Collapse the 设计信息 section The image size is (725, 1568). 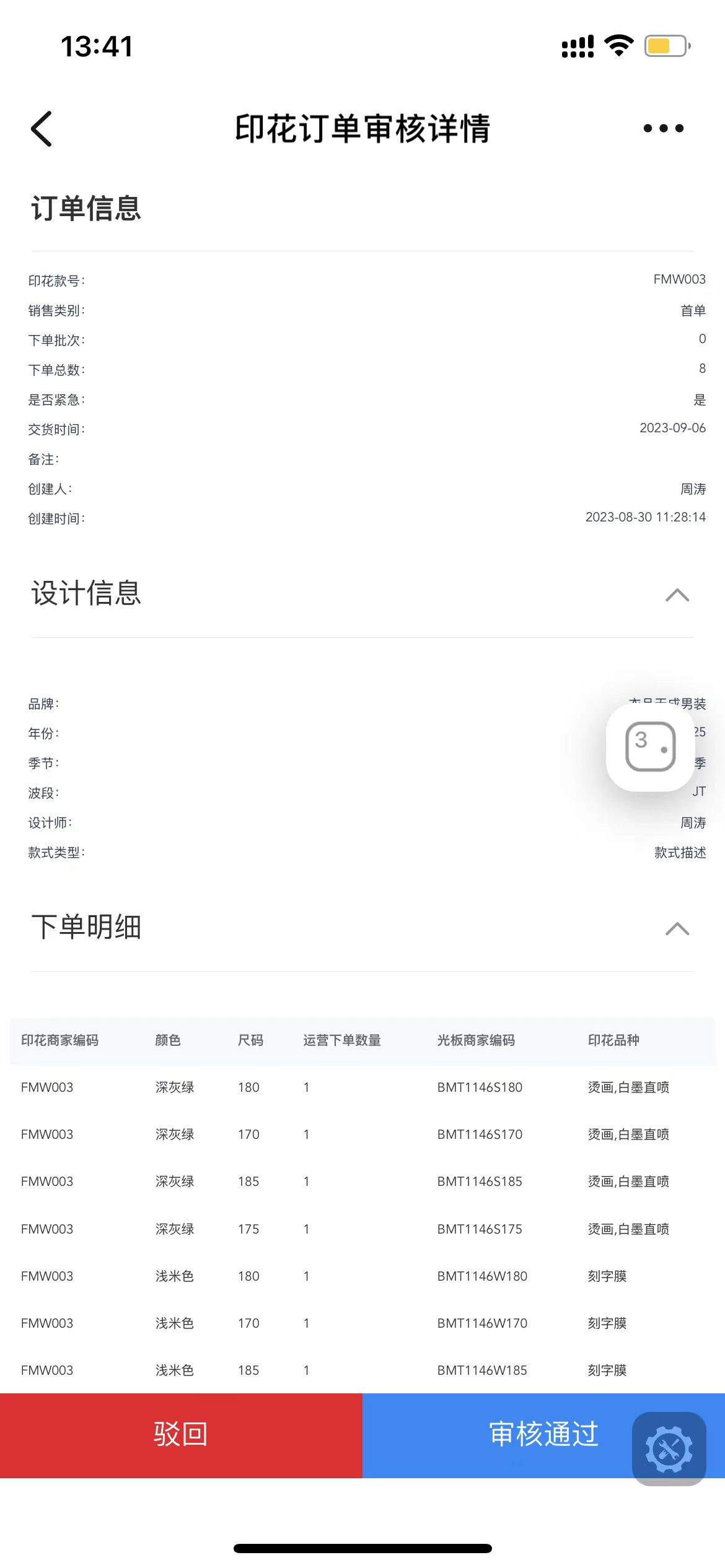(677, 595)
